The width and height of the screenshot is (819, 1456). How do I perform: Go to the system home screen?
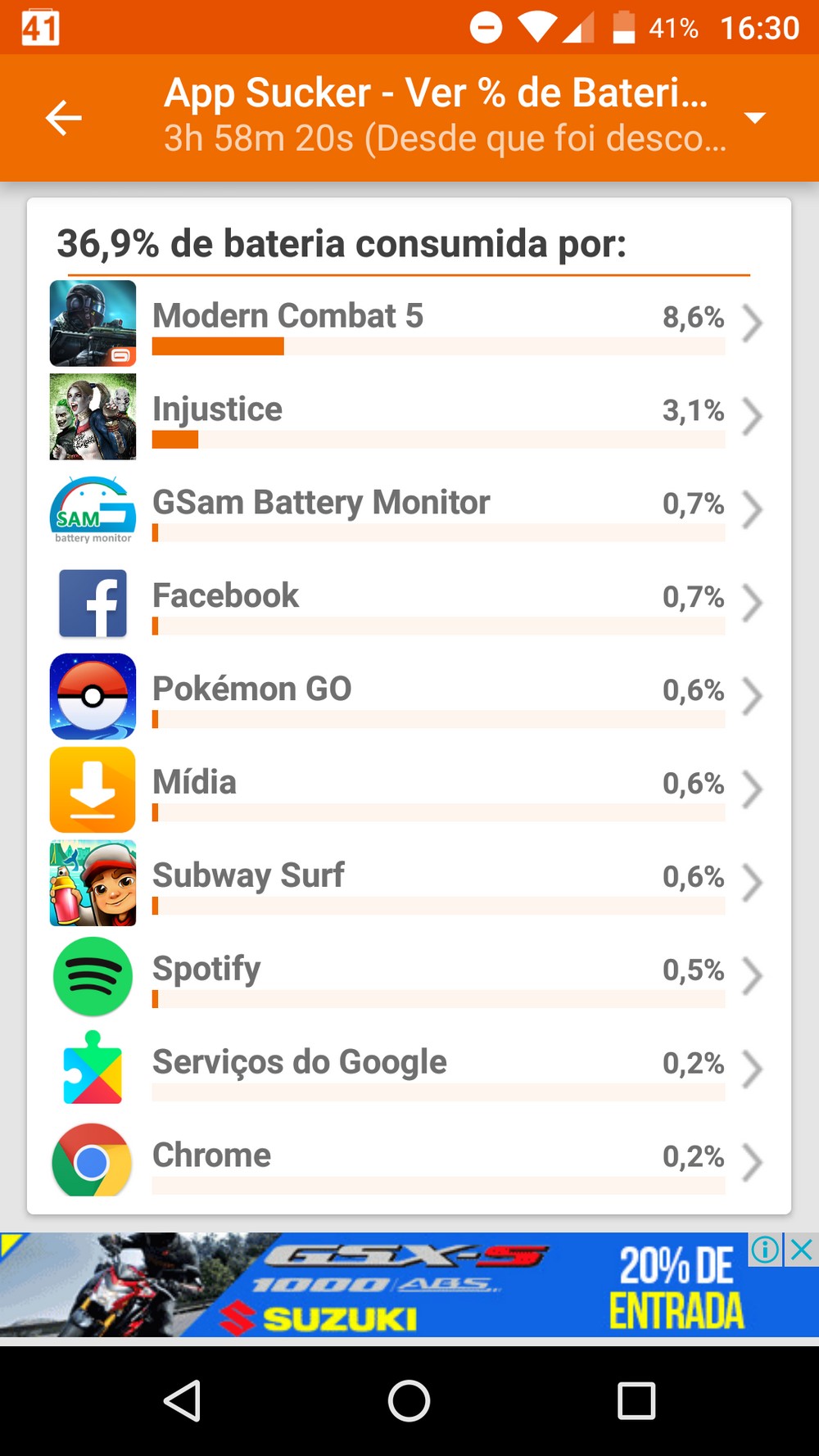coord(409,1400)
